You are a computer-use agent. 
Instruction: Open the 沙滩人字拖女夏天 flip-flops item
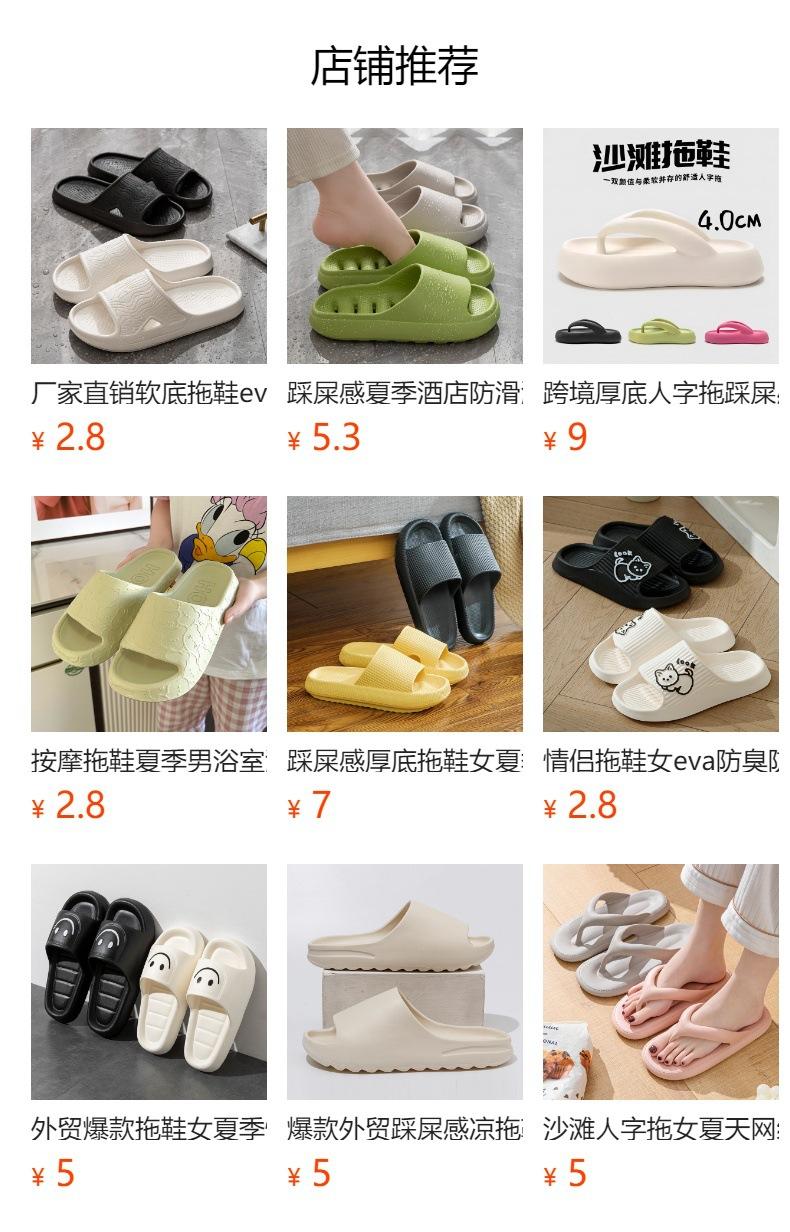[x=660, y=982]
